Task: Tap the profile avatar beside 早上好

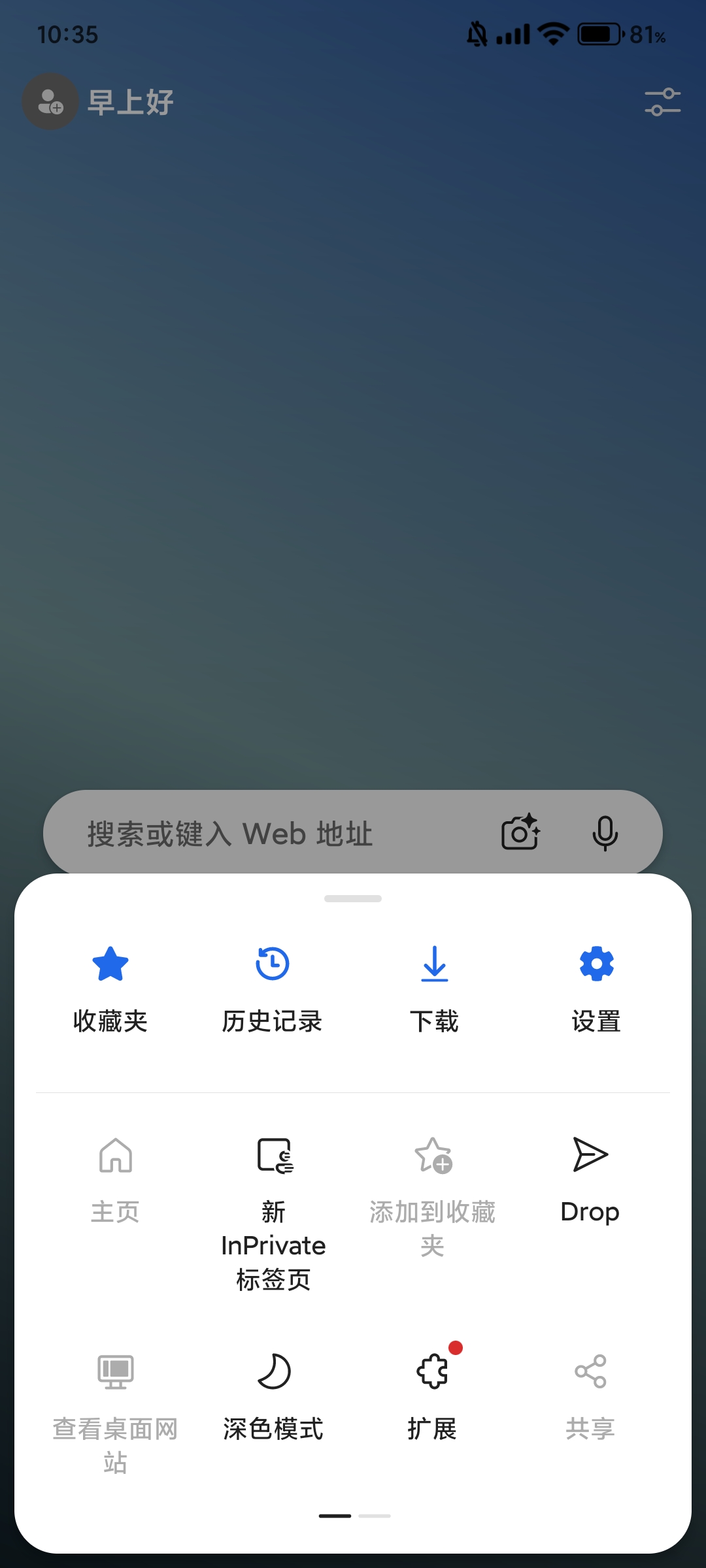Action: pyautogui.click(x=51, y=102)
